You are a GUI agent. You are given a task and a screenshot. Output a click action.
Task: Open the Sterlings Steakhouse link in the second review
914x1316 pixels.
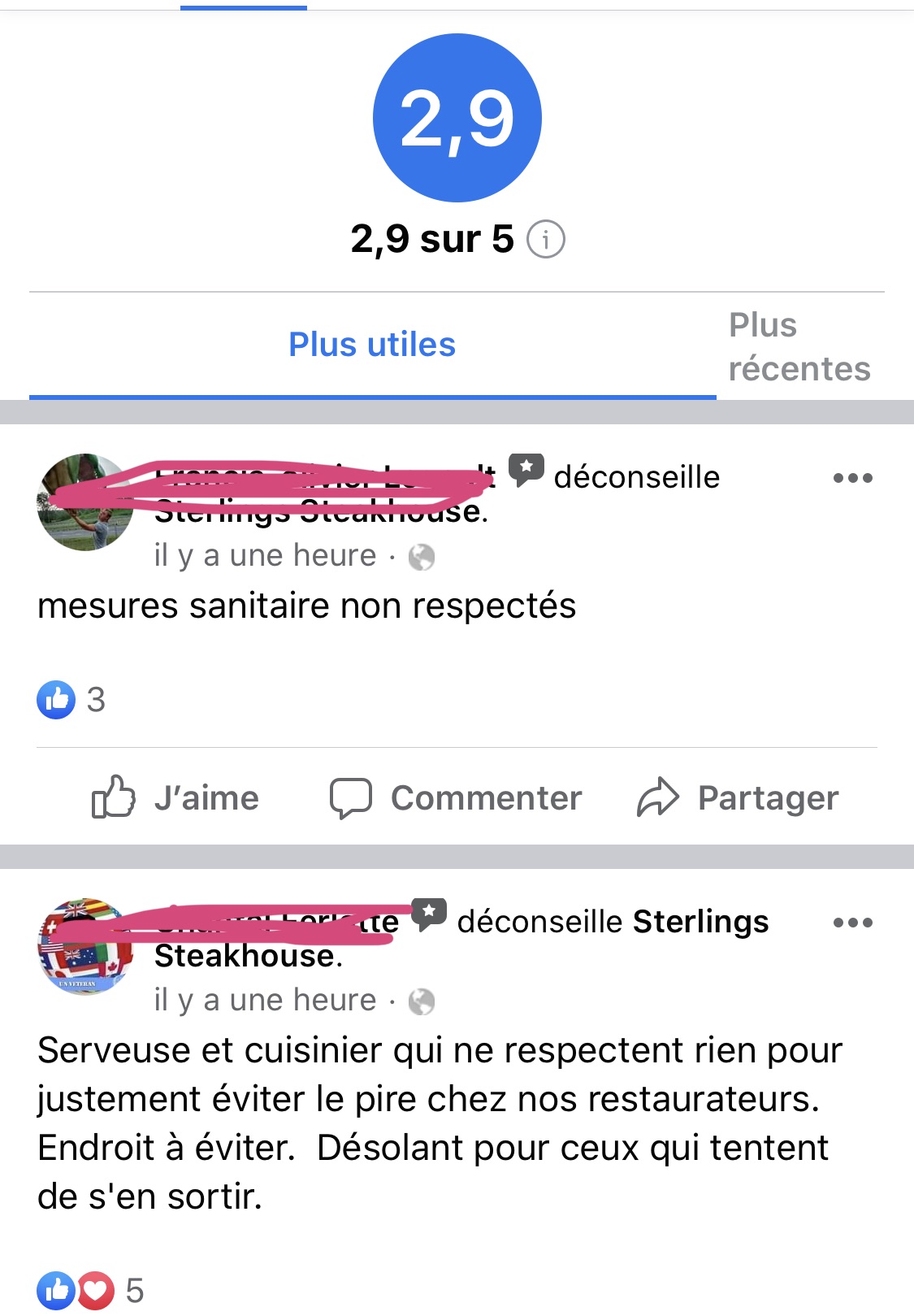(x=700, y=922)
